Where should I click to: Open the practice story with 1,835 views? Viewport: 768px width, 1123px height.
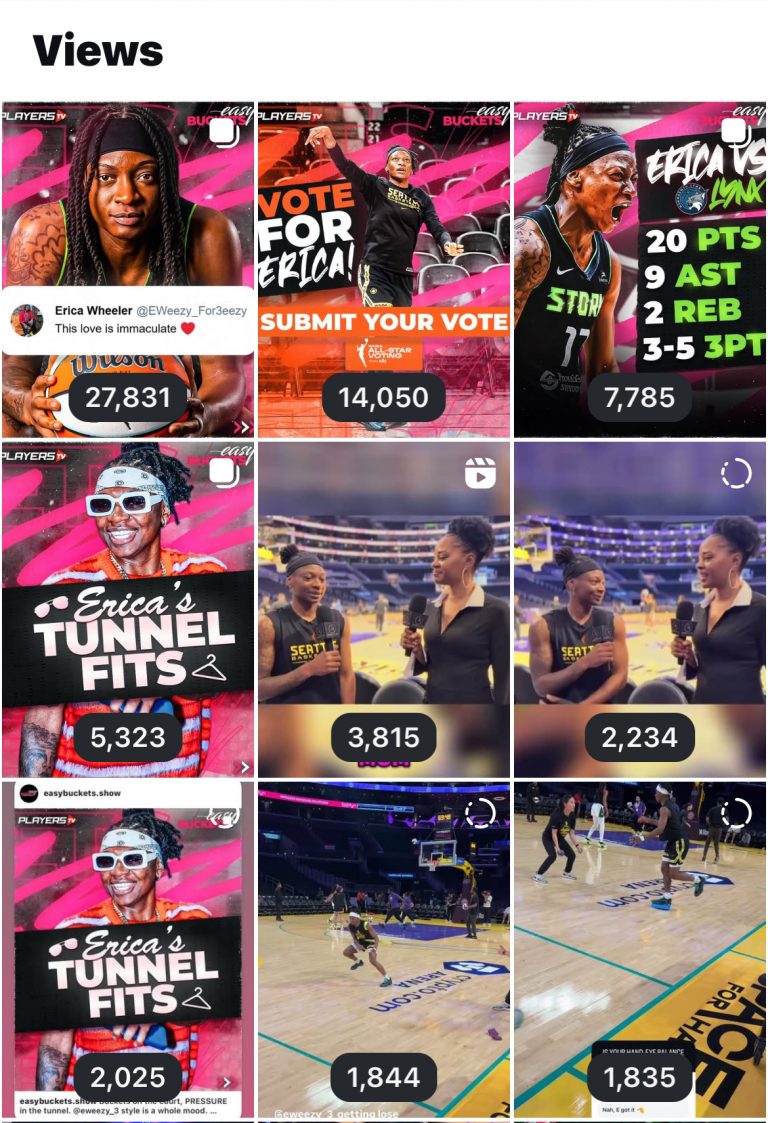click(x=640, y=950)
